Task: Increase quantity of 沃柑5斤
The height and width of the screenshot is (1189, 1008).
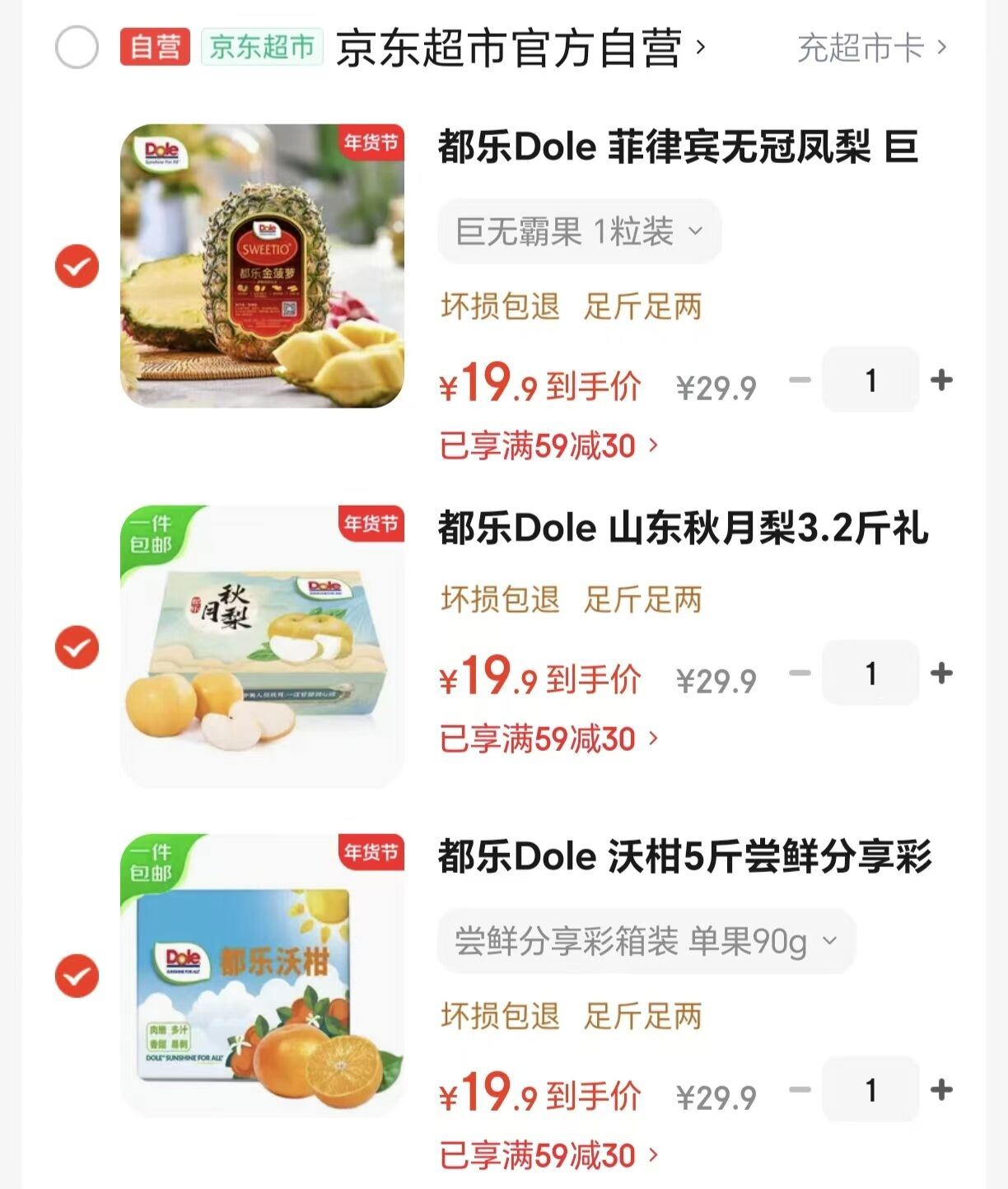Action: coord(941,1089)
